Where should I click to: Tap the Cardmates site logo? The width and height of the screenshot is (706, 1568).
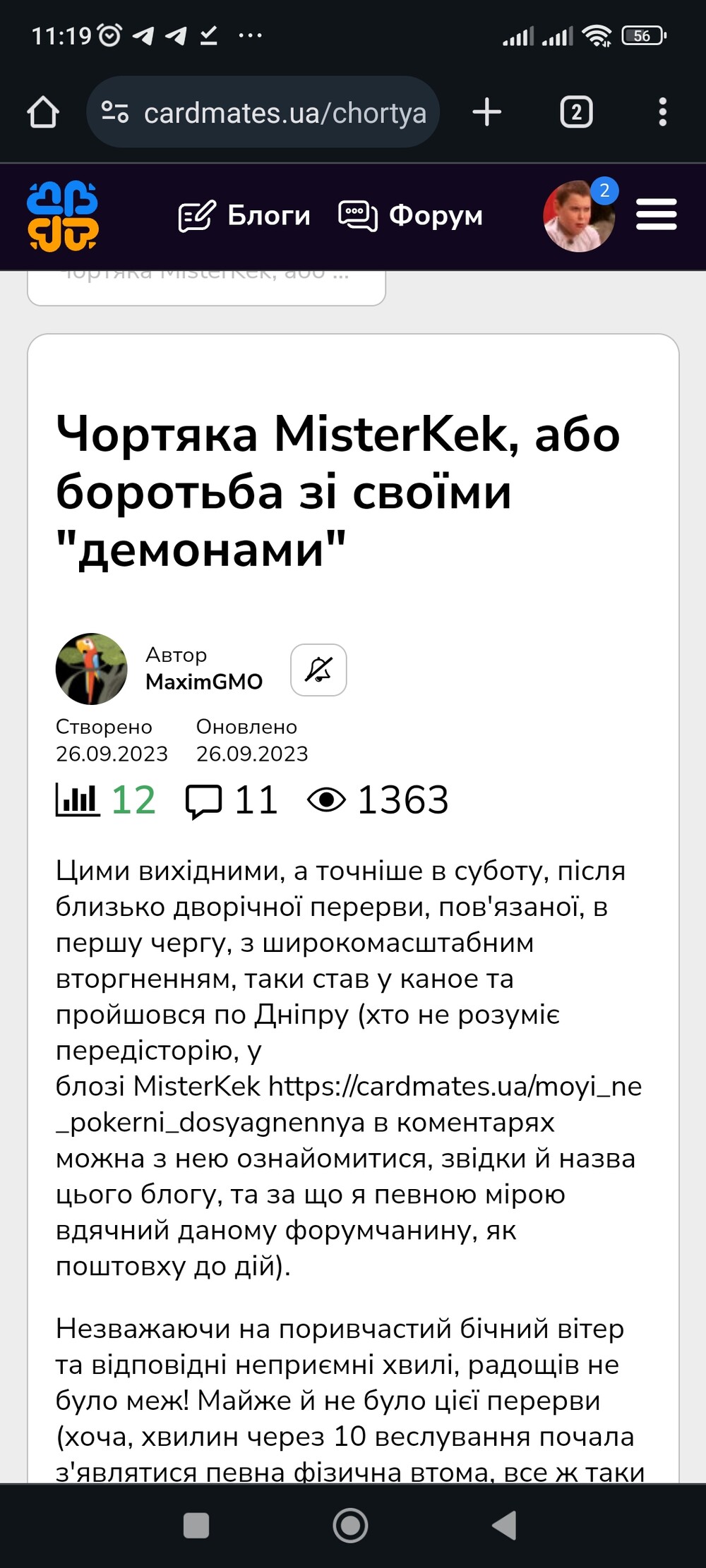[x=63, y=216]
